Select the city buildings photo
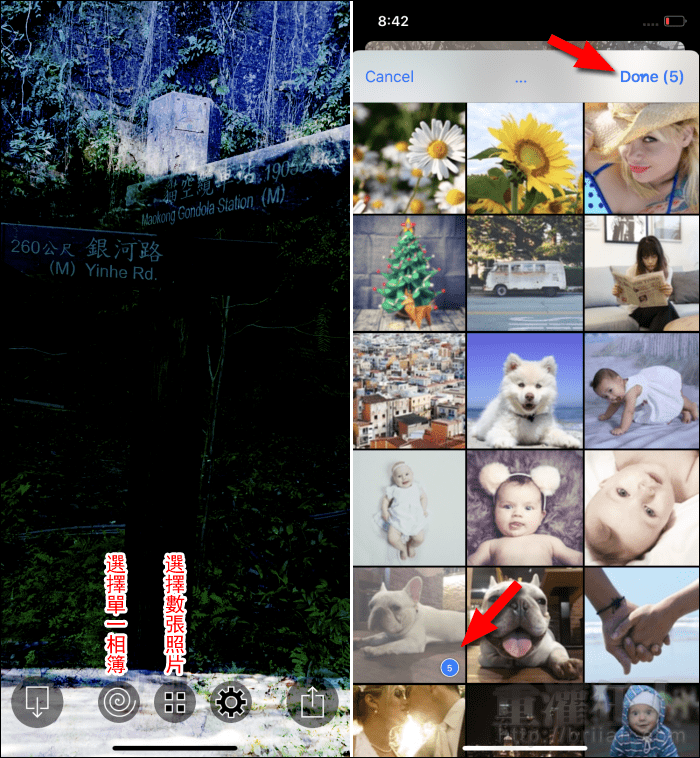This screenshot has height=758, width=700. tap(408, 389)
